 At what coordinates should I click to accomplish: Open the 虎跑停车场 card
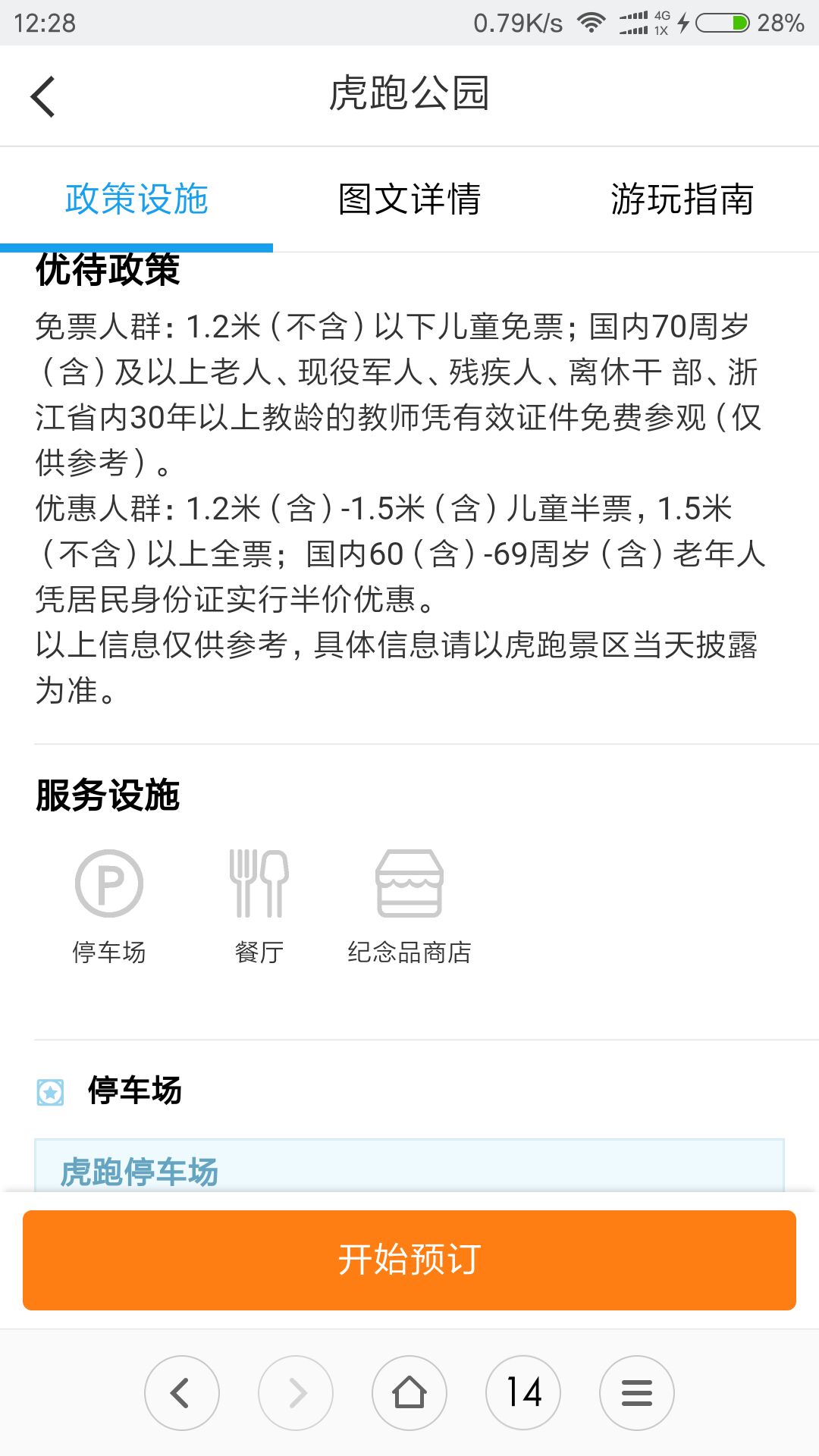409,1166
